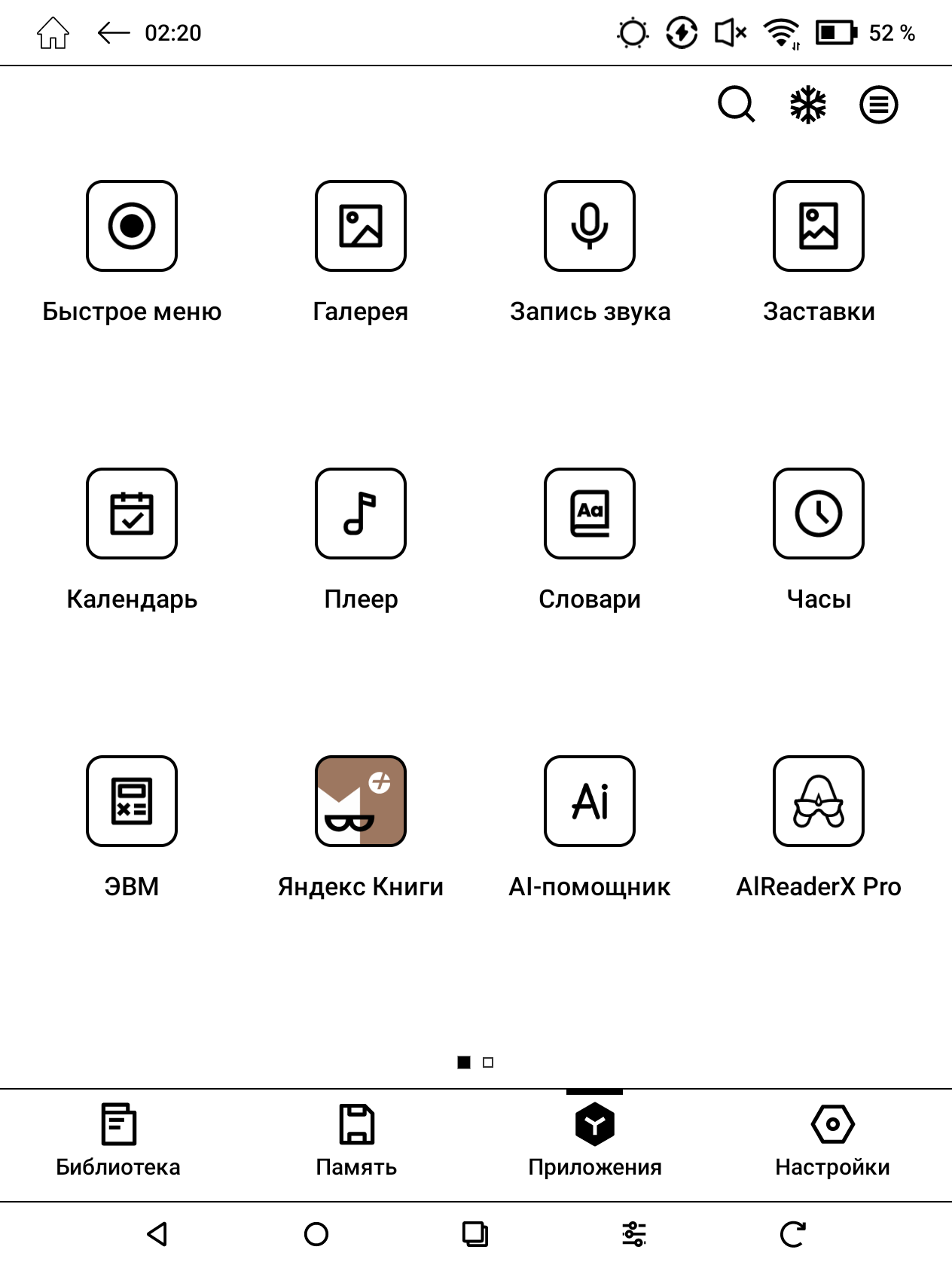Open the Плеер music app
952x1265 pixels.
361,514
